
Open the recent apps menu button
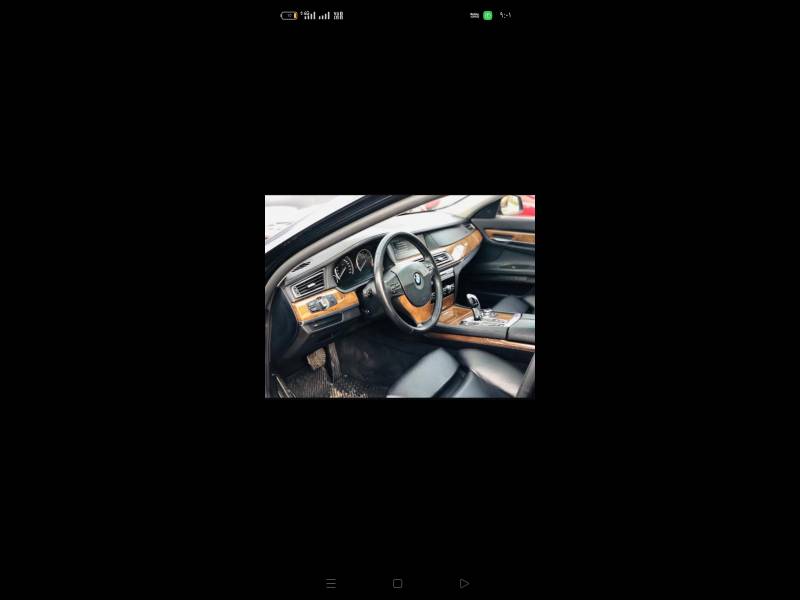331,583
